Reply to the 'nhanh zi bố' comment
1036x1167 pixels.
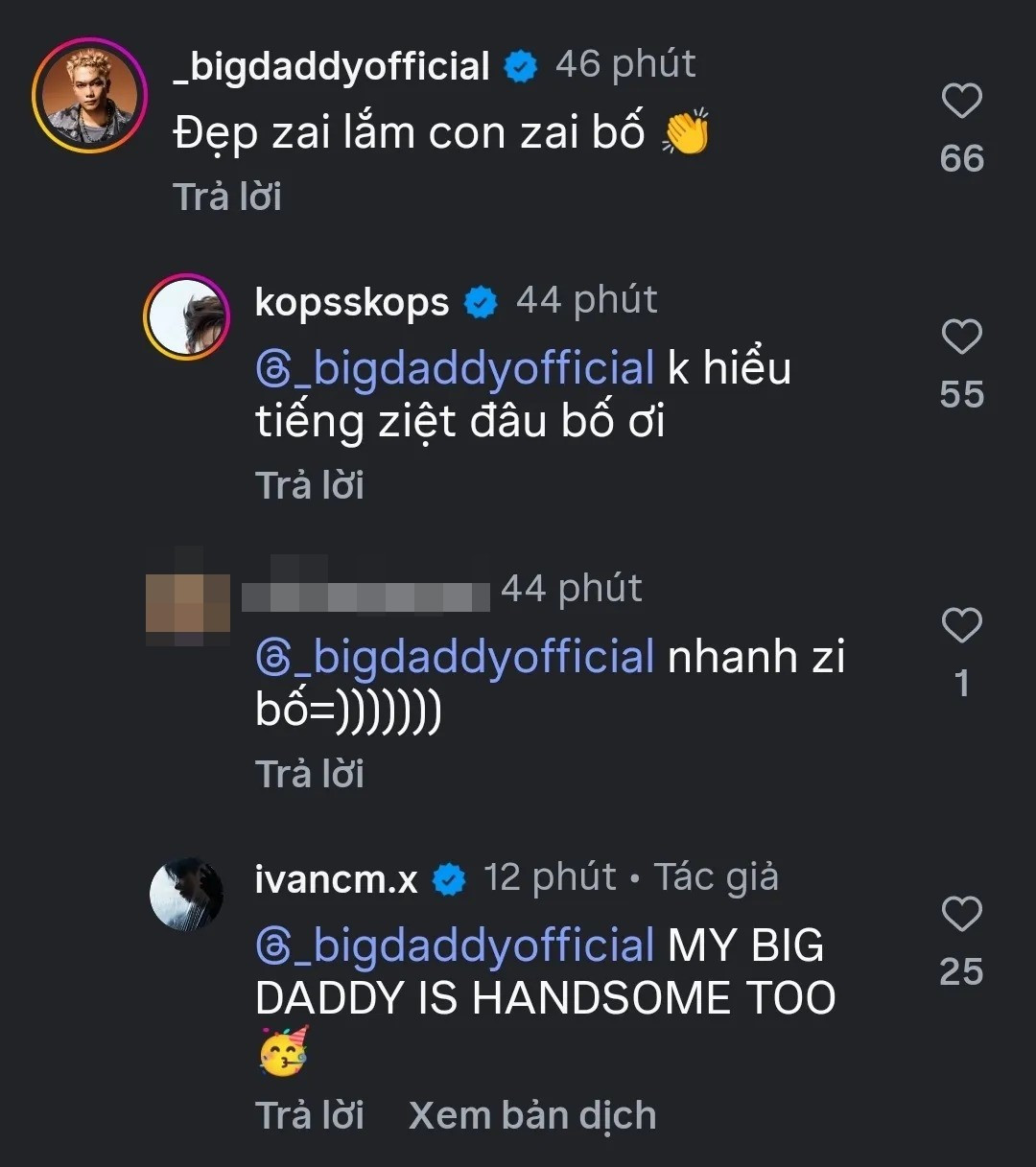click(x=309, y=774)
